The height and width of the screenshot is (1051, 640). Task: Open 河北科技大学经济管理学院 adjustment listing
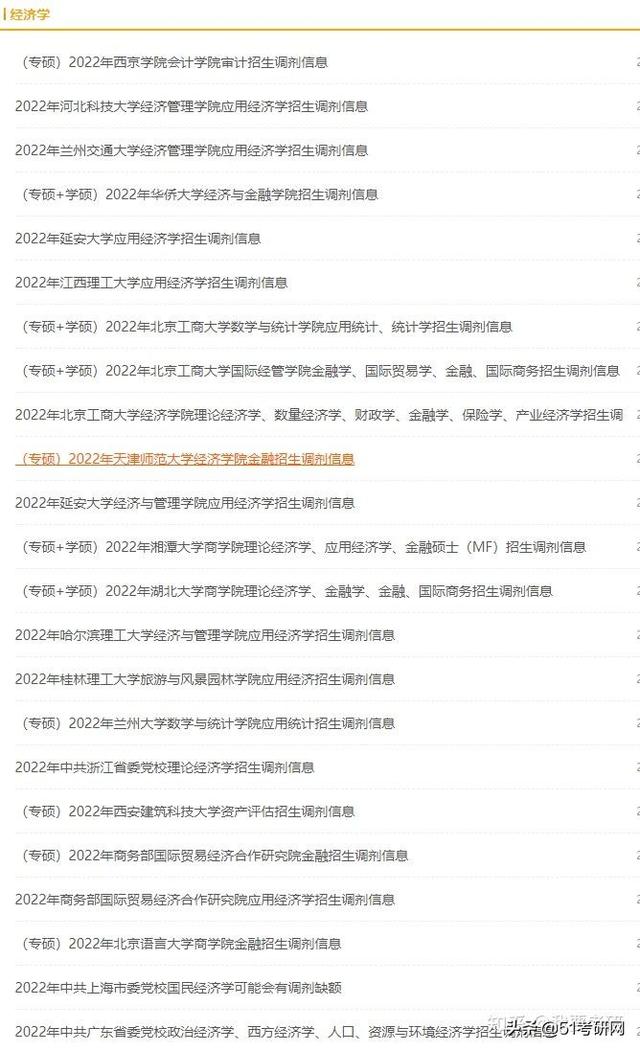click(x=192, y=107)
